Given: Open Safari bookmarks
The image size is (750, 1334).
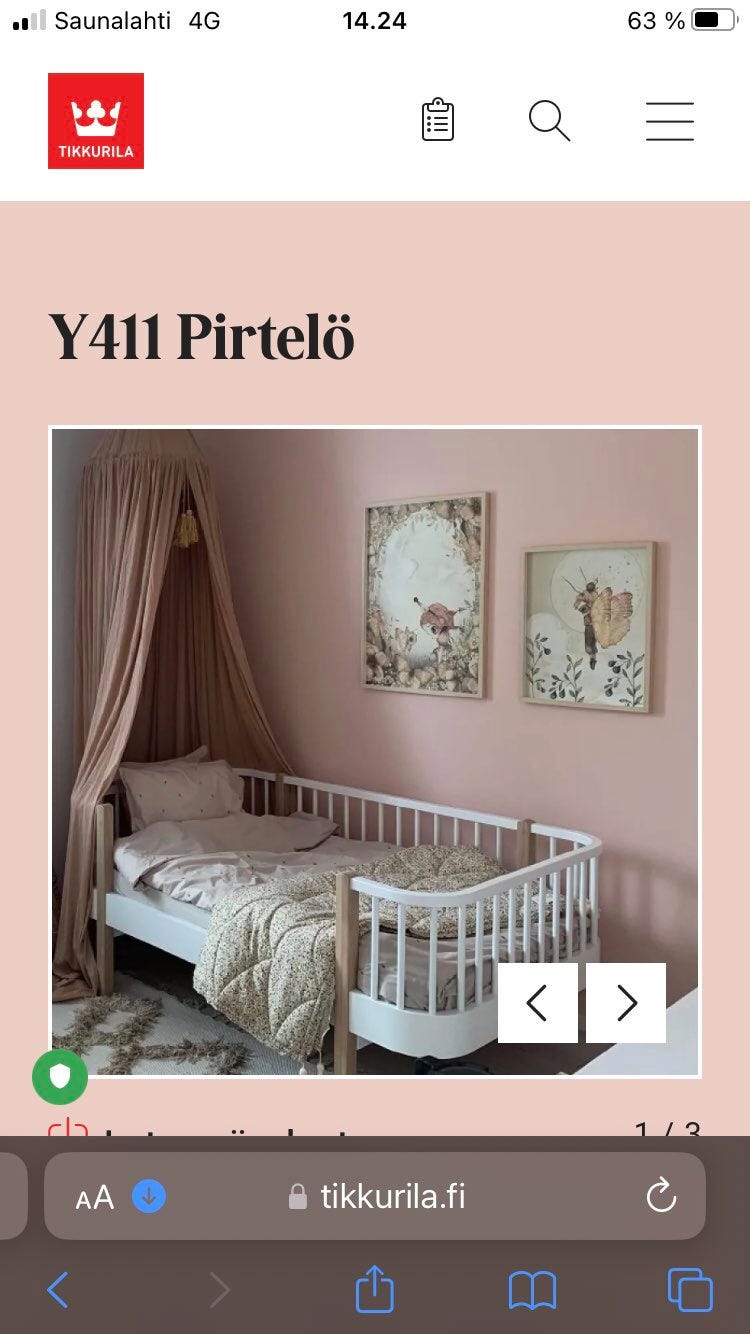Looking at the screenshot, I should [532, 1290].
